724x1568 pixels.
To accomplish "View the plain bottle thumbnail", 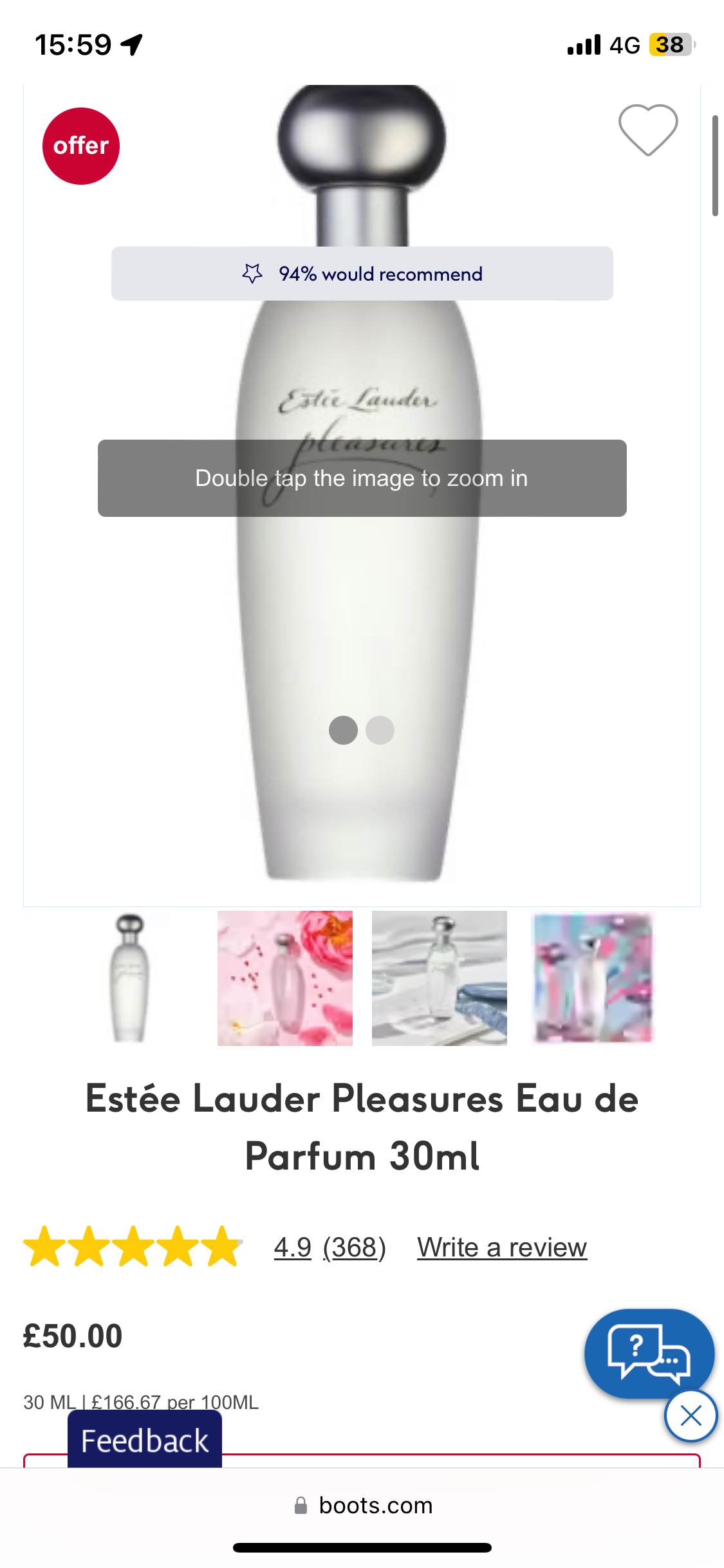I will pos(130,978).
